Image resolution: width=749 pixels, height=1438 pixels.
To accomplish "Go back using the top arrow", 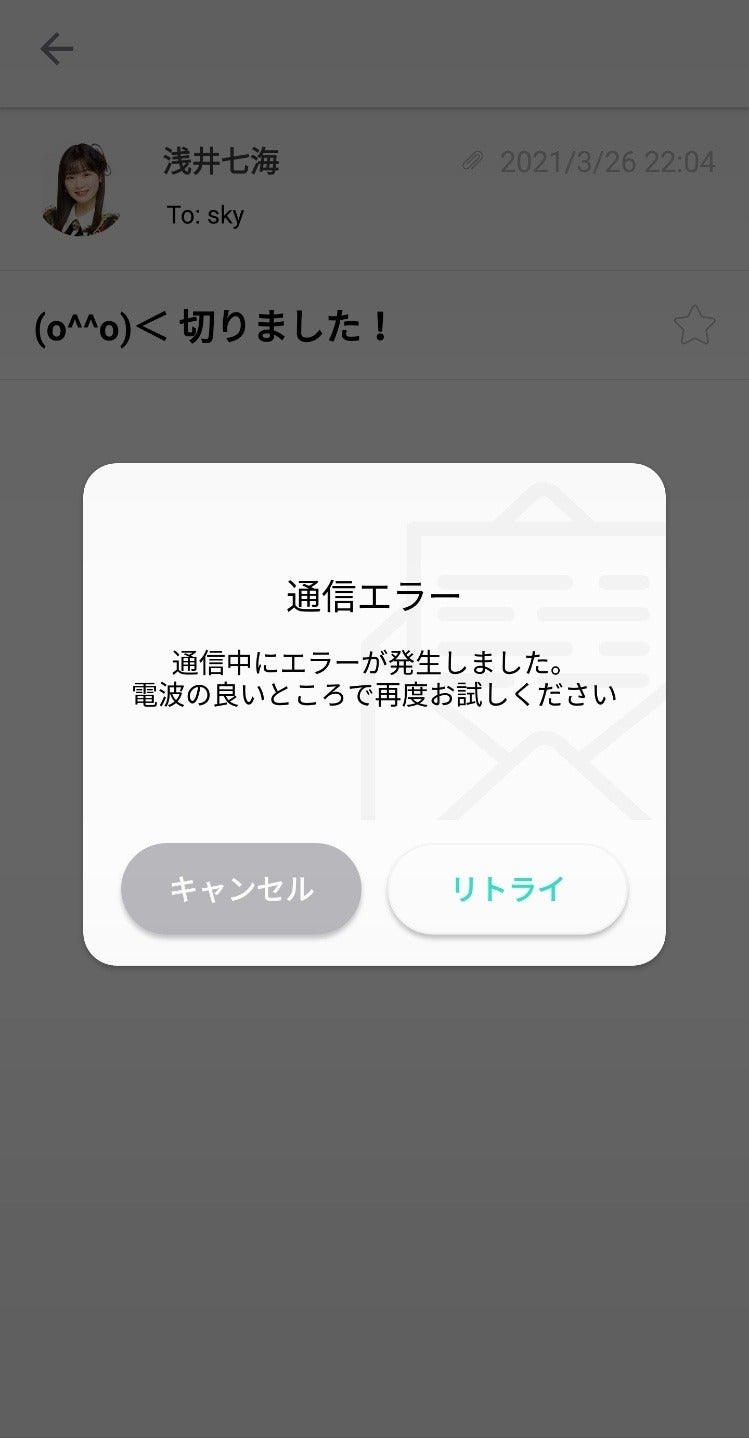I will (57, 49).
